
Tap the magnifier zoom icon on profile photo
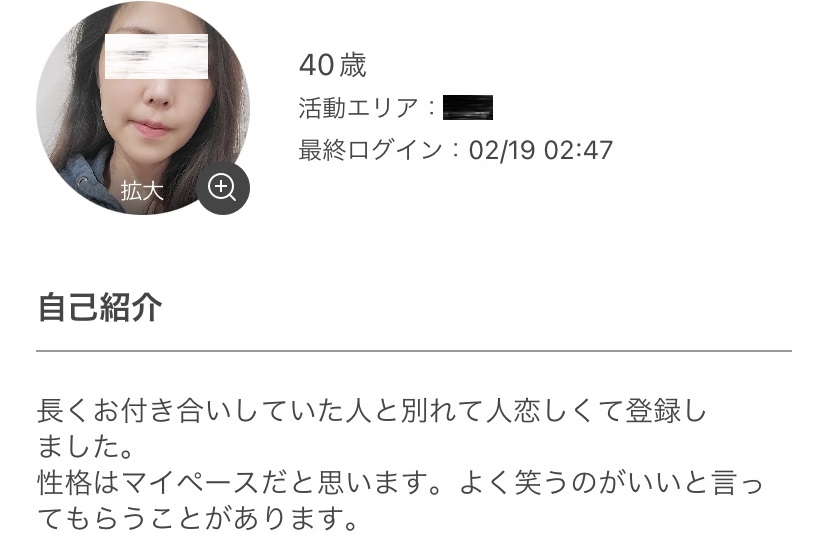click(x=222, y=187)
